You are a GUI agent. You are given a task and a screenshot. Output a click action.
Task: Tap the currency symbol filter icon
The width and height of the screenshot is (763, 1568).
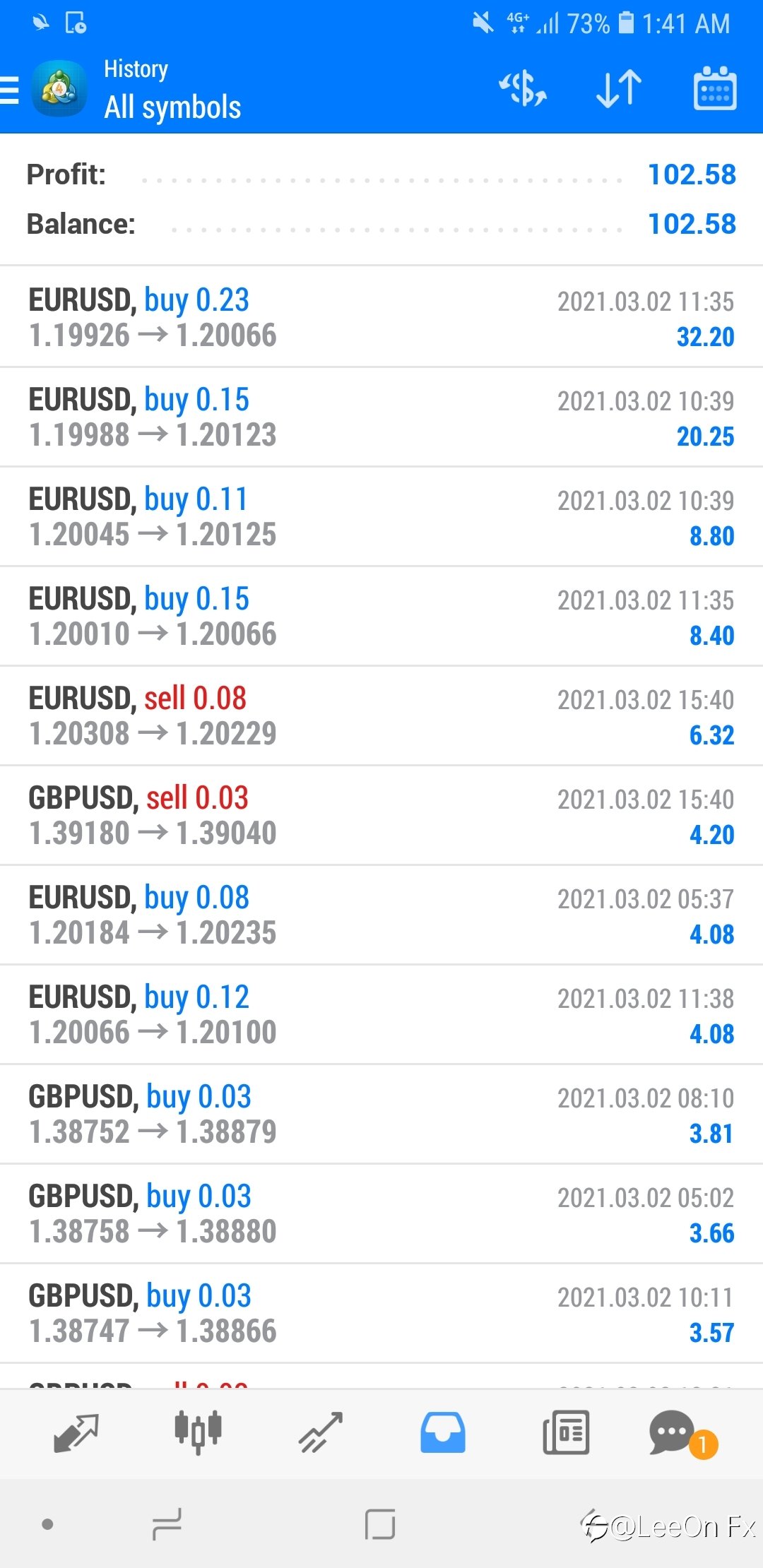point(523,89)
